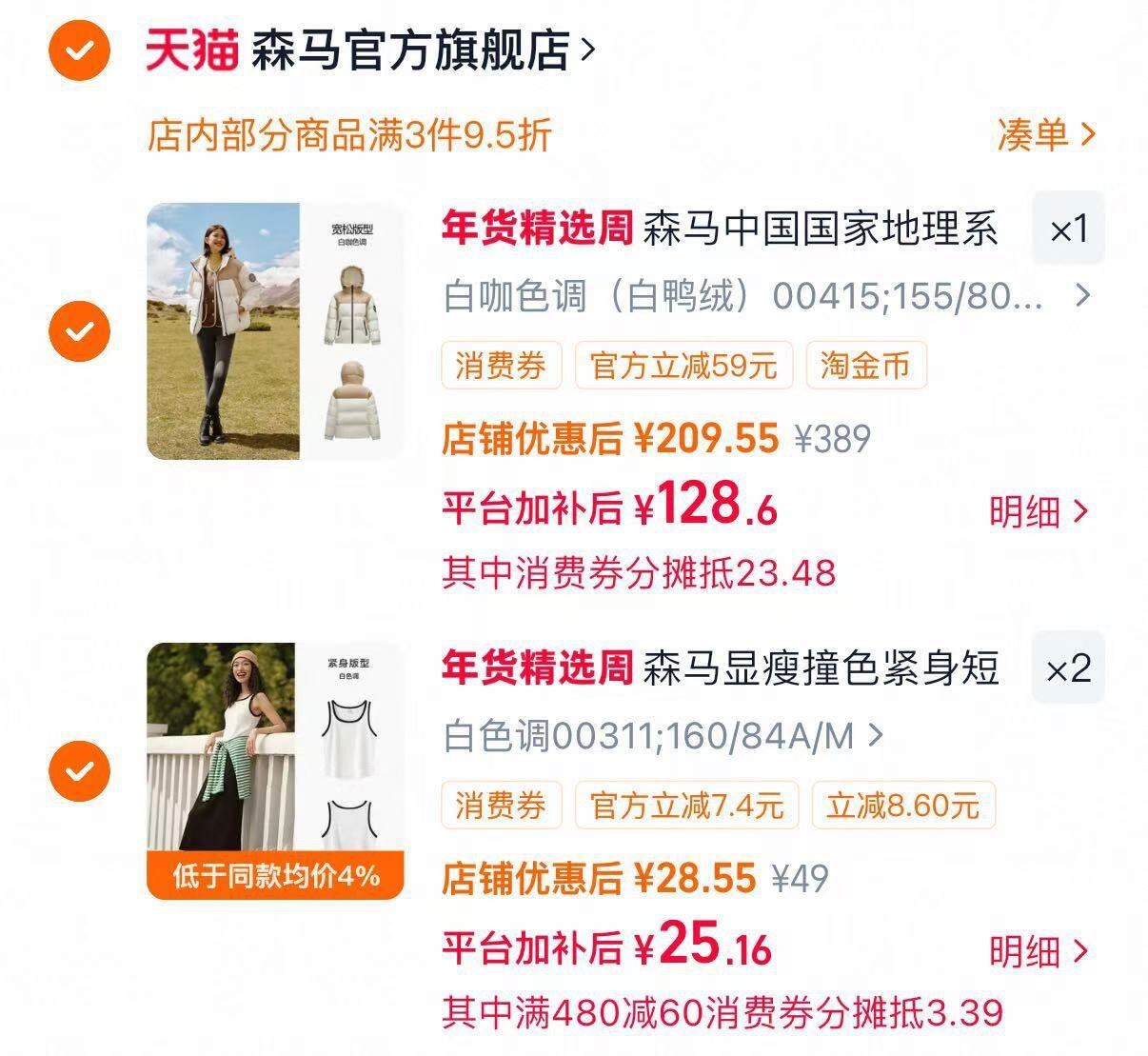This screenshot has height=1056, width=1148.
Task: Tap the 立减8.60元 discount tag
Action: (x=902, y=806)
